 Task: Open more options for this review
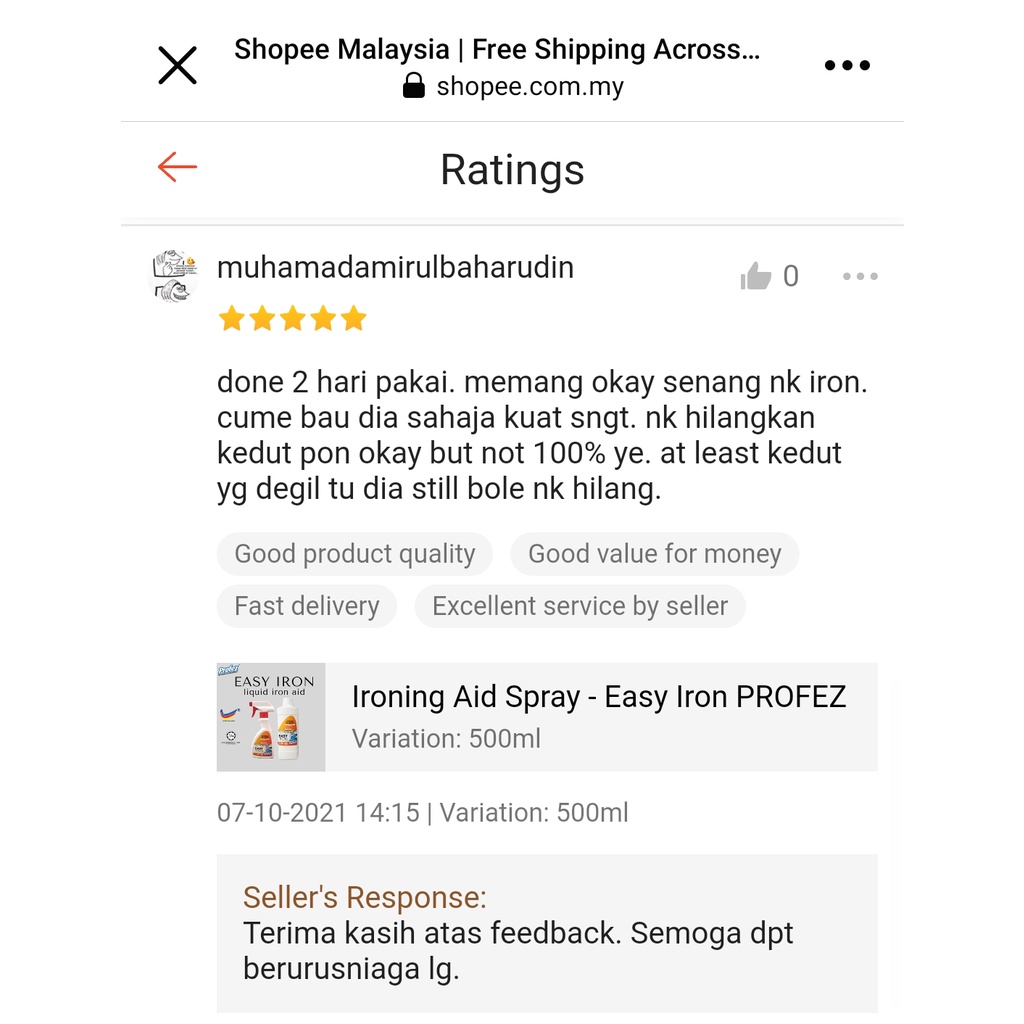point(860,276)
